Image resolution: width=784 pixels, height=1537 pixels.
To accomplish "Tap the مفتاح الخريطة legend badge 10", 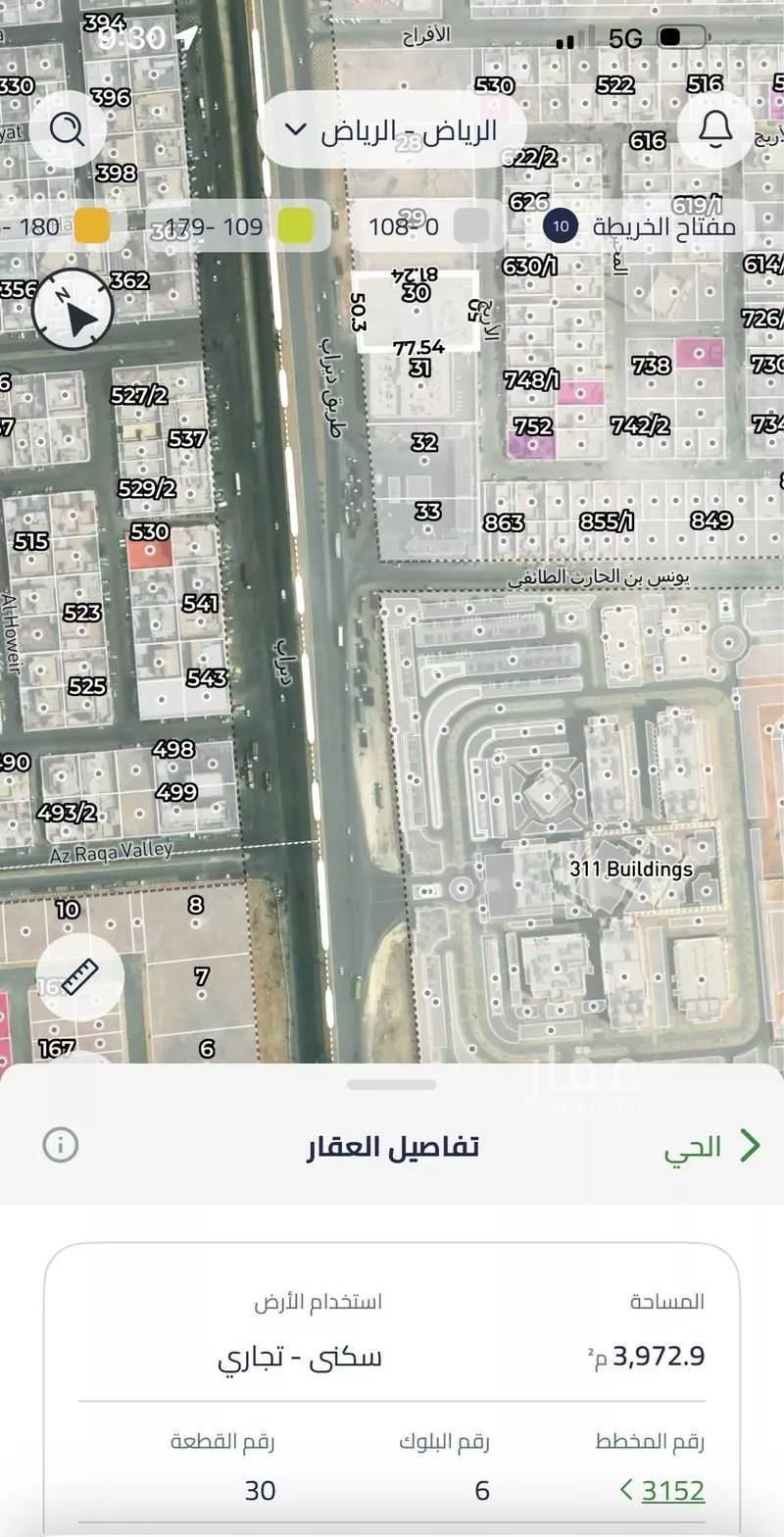I will coord(560,226).
